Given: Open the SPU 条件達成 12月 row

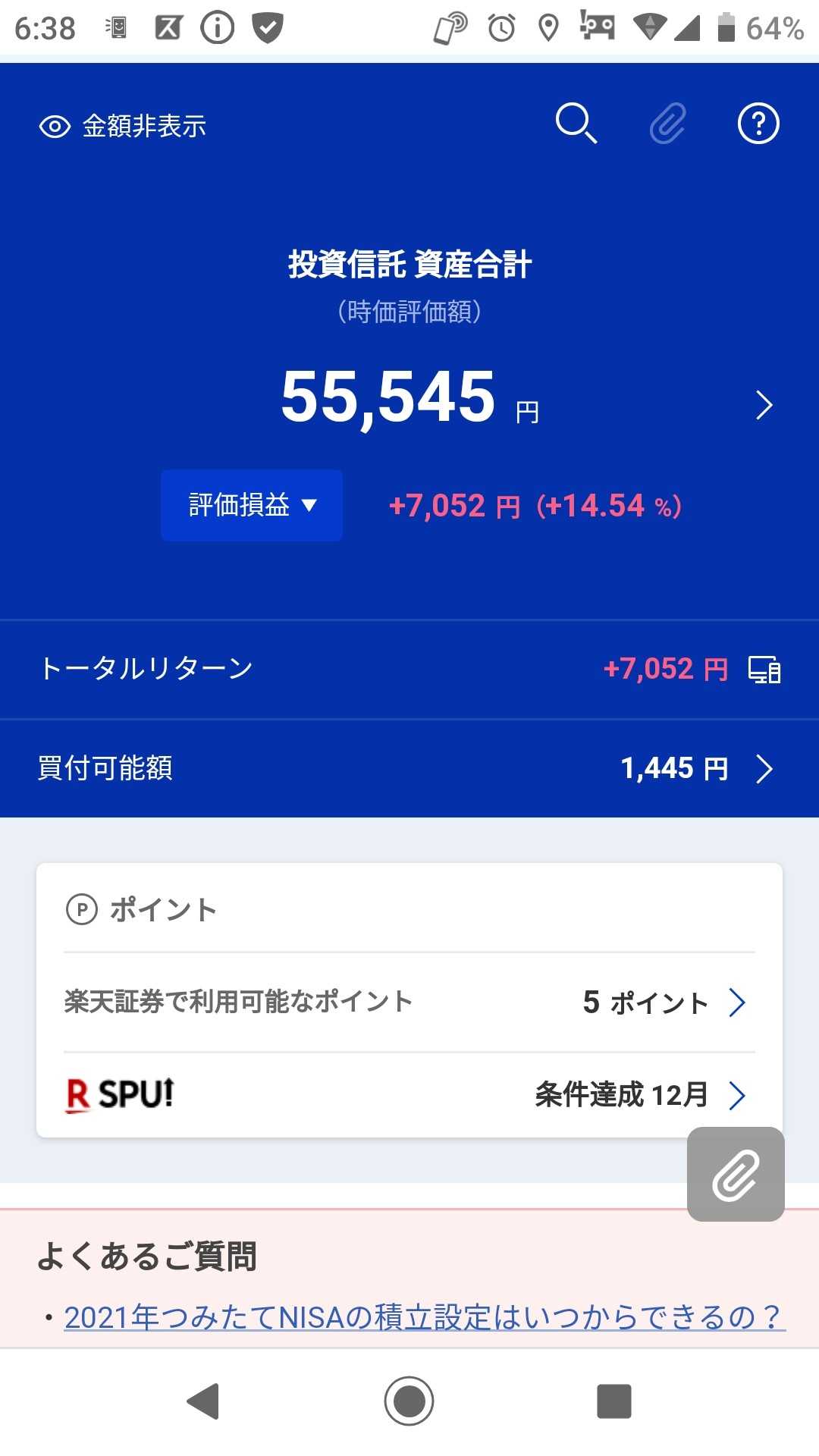Looking at the screenshot, I should (x=409, y=1095).
